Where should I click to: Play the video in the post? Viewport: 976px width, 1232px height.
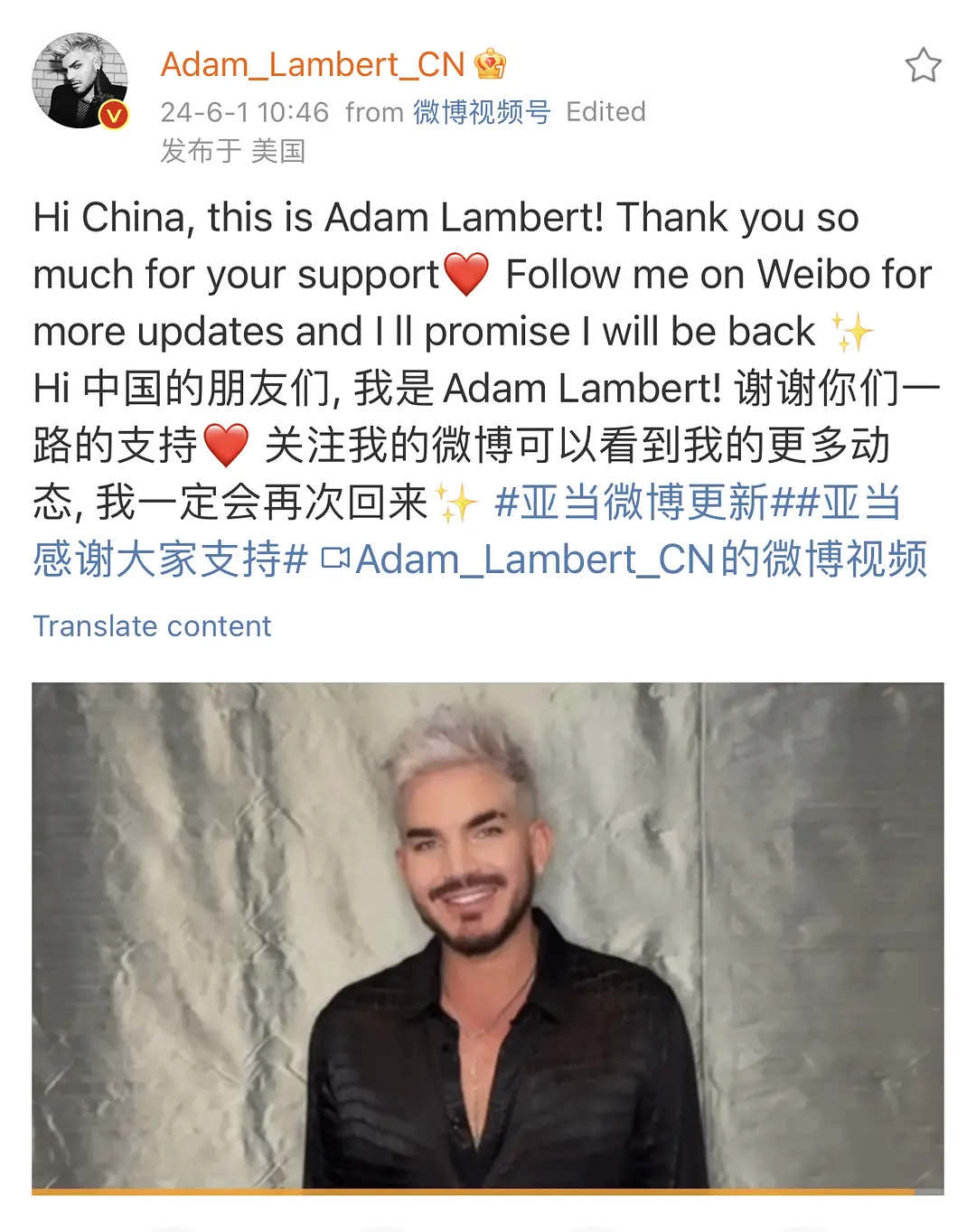487,935
